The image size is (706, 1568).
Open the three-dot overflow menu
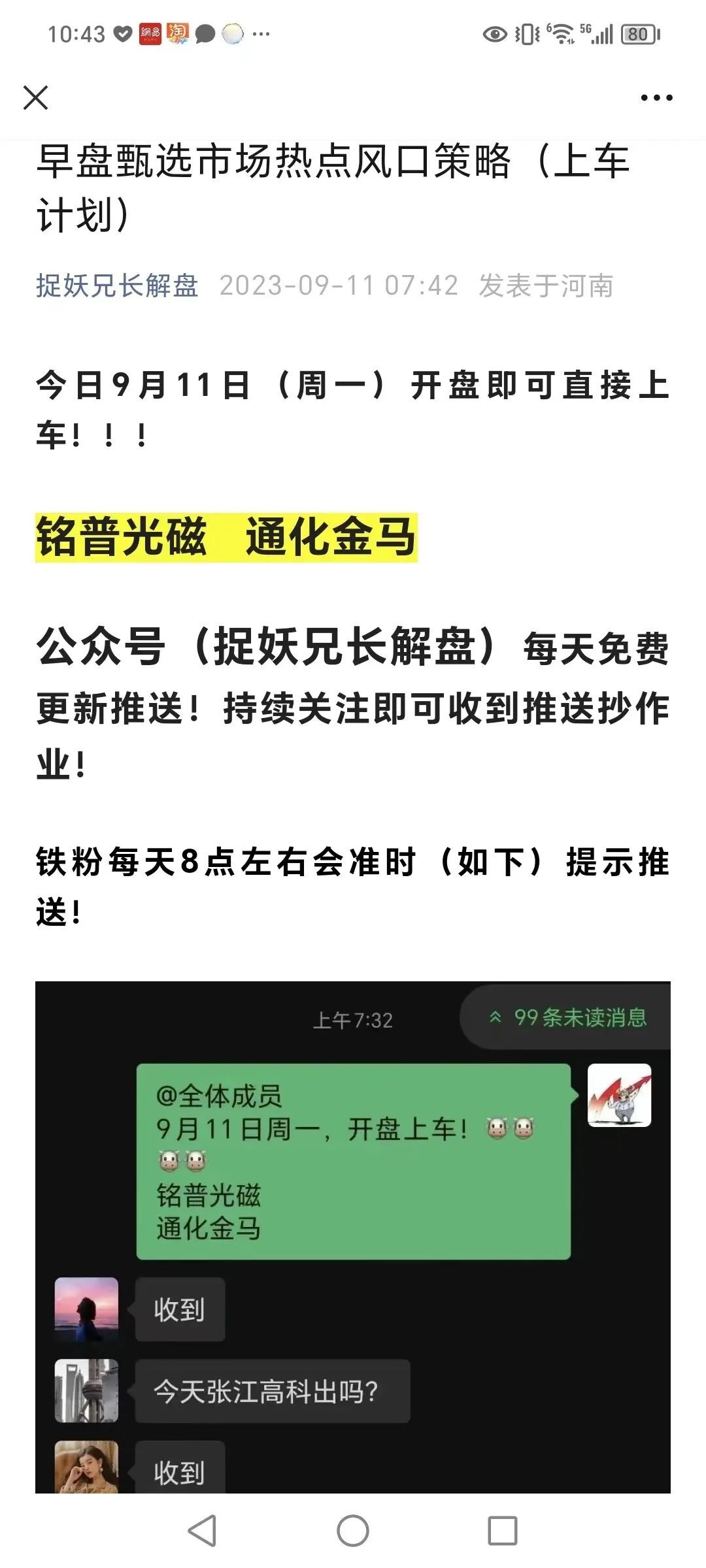point(656,98)
